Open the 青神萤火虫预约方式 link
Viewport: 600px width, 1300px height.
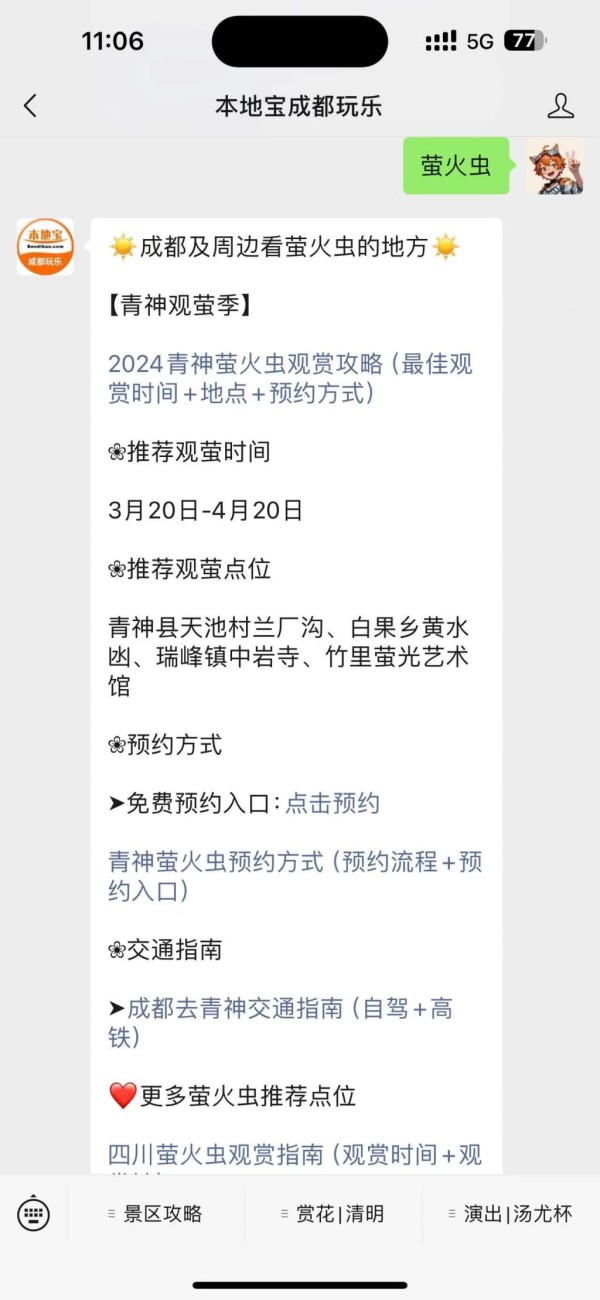pos(295,876)
